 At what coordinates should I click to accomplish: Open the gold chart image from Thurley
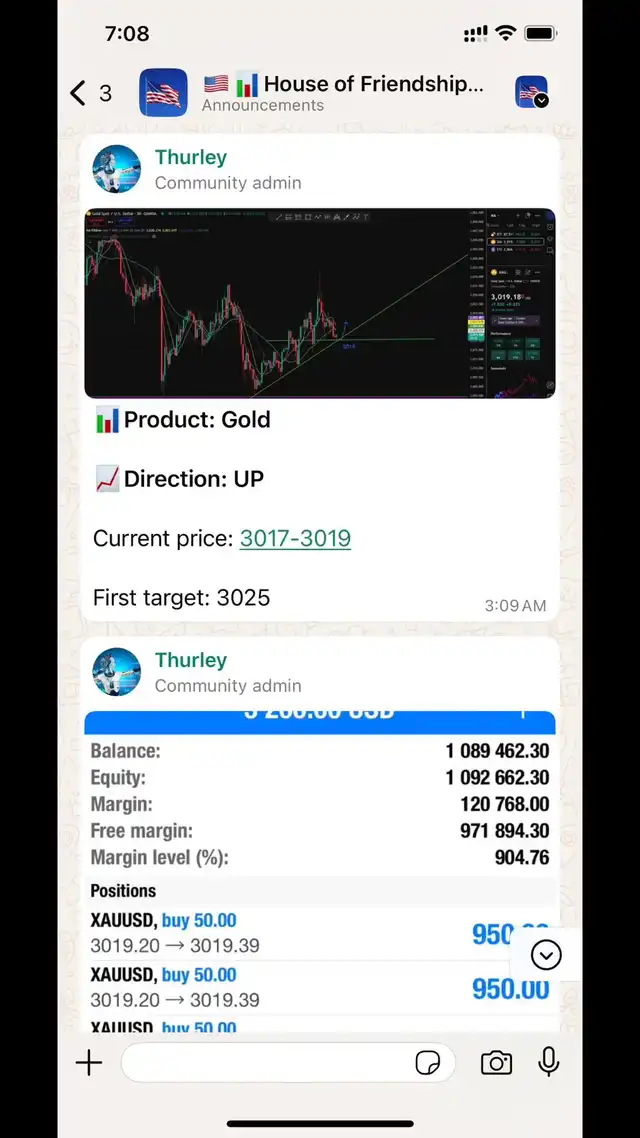(319, 303)
